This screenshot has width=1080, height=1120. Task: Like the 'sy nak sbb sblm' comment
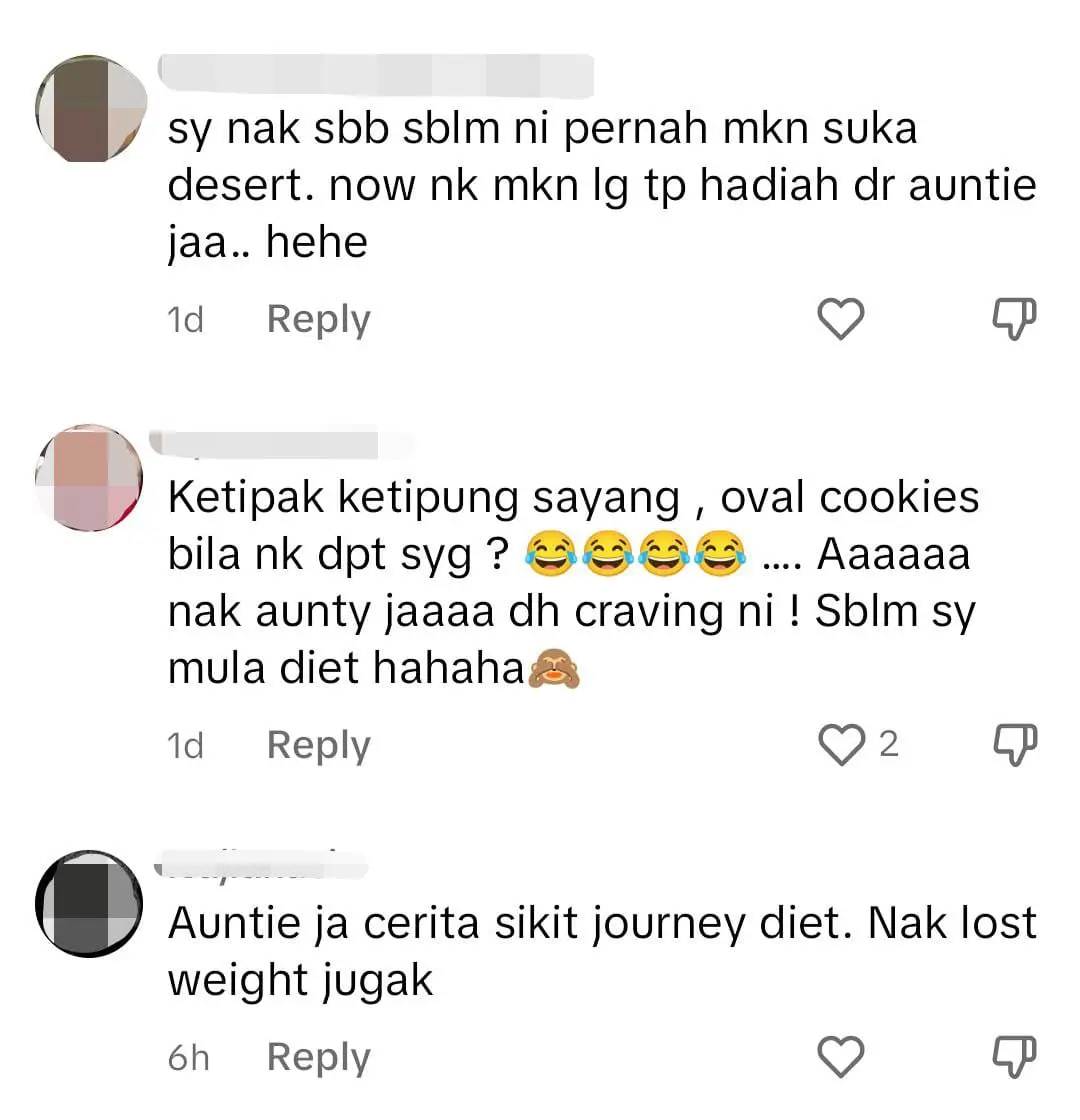pos(840,319)
